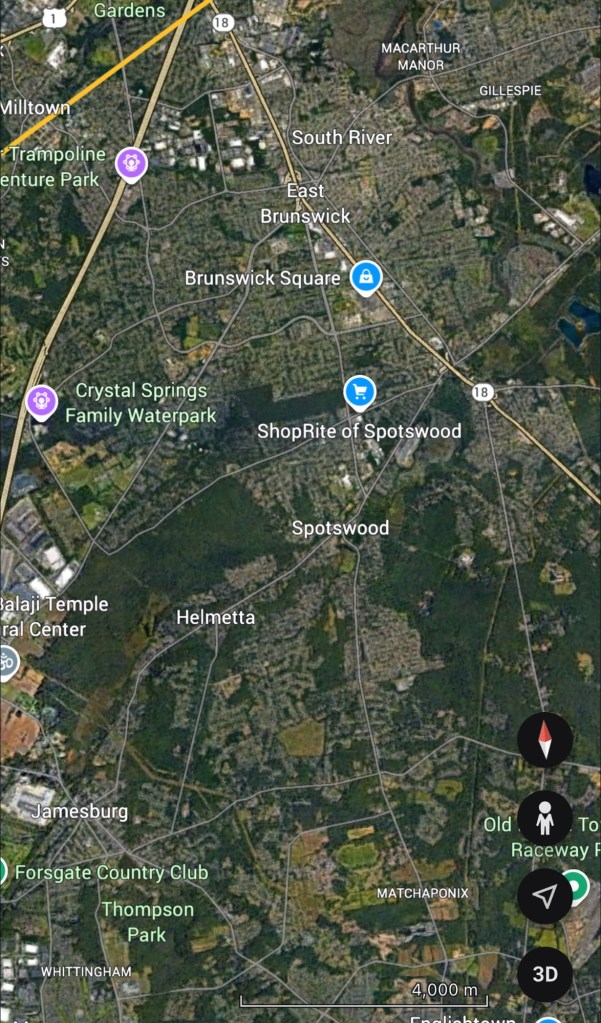Open Street View pegman button
601x1023 pixels.
coord(545,818)
